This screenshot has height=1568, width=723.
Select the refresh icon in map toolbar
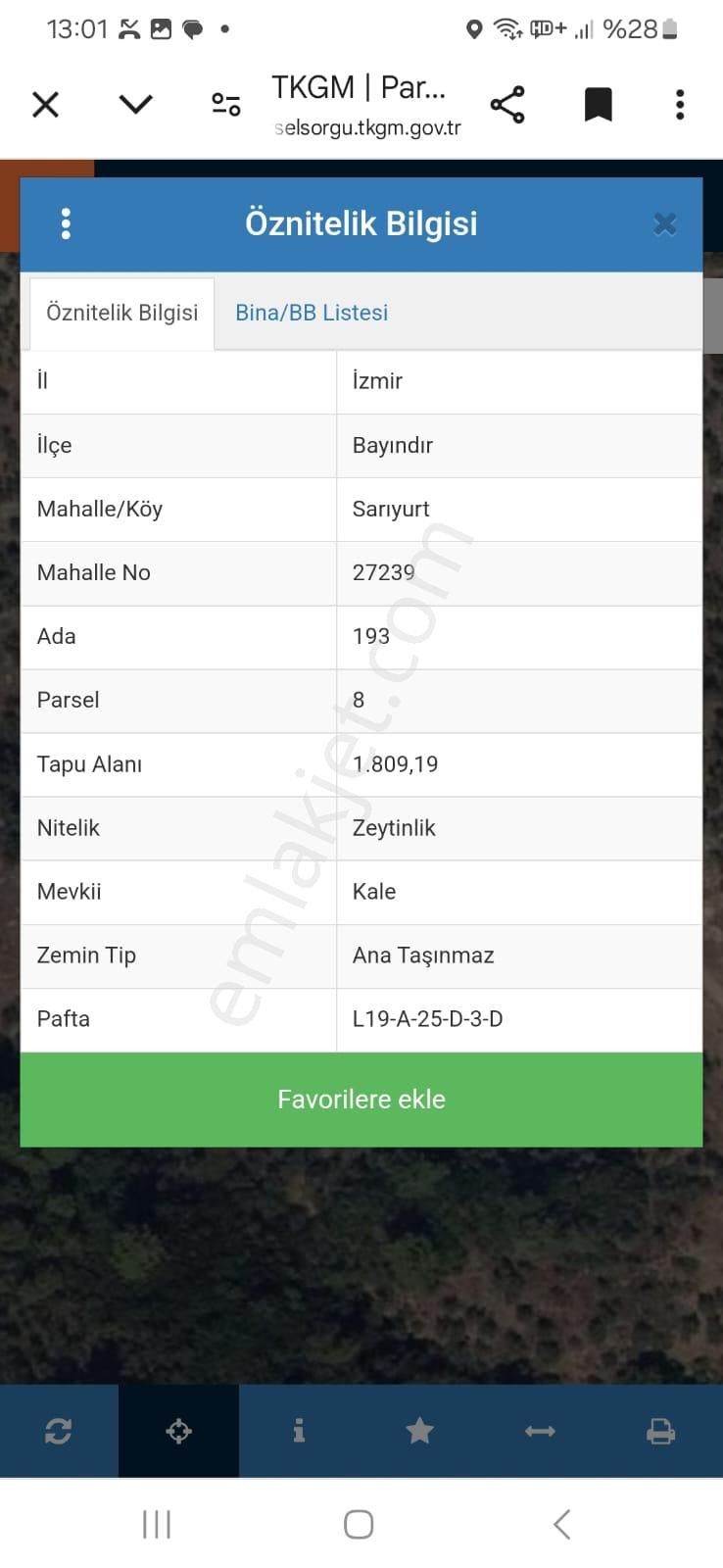[59, 1431]
